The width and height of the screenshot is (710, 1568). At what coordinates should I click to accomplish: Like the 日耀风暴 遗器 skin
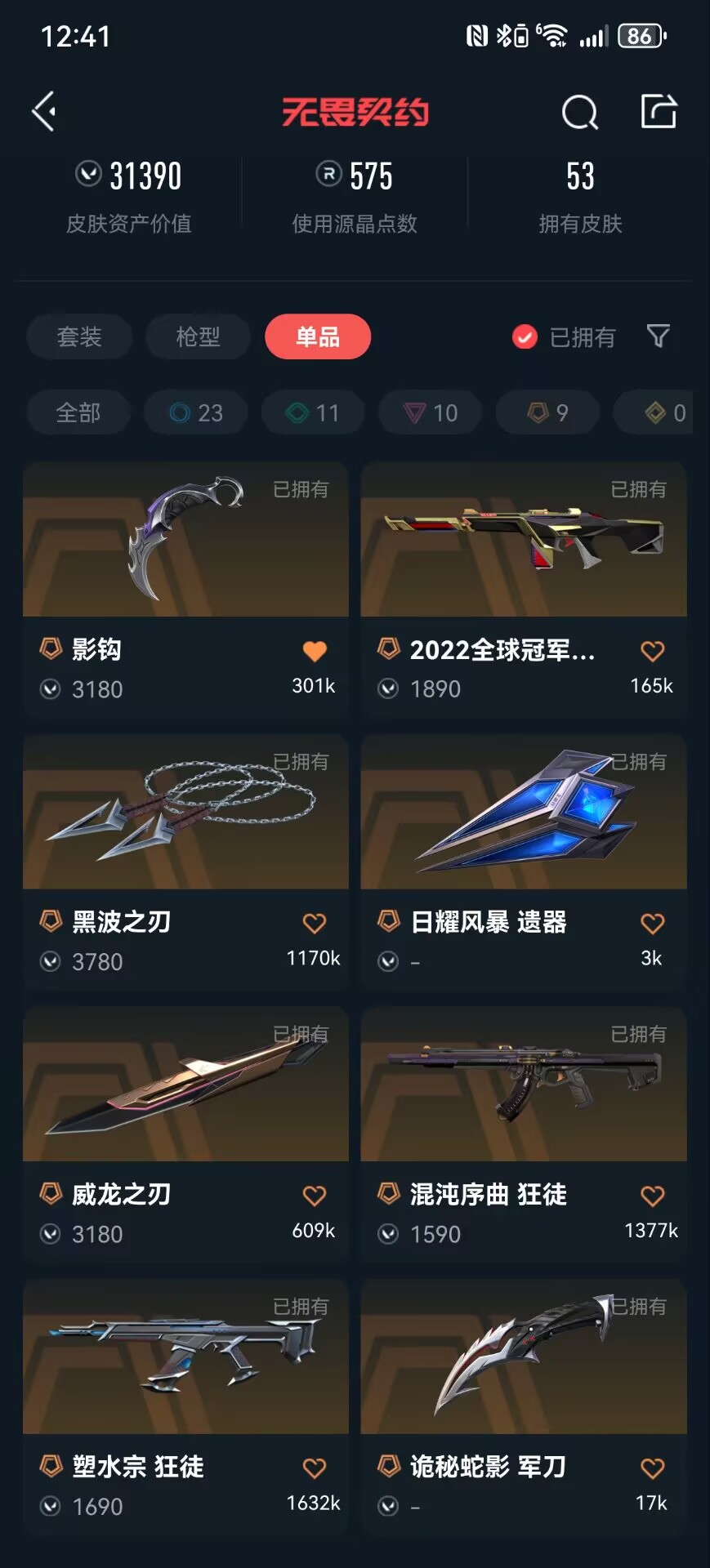[x=652, y=924]
